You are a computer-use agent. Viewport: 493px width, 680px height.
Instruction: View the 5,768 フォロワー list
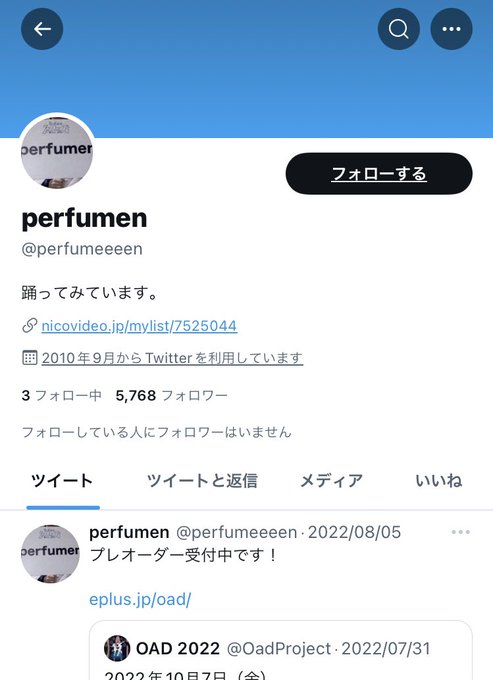[x=171, y=396]
